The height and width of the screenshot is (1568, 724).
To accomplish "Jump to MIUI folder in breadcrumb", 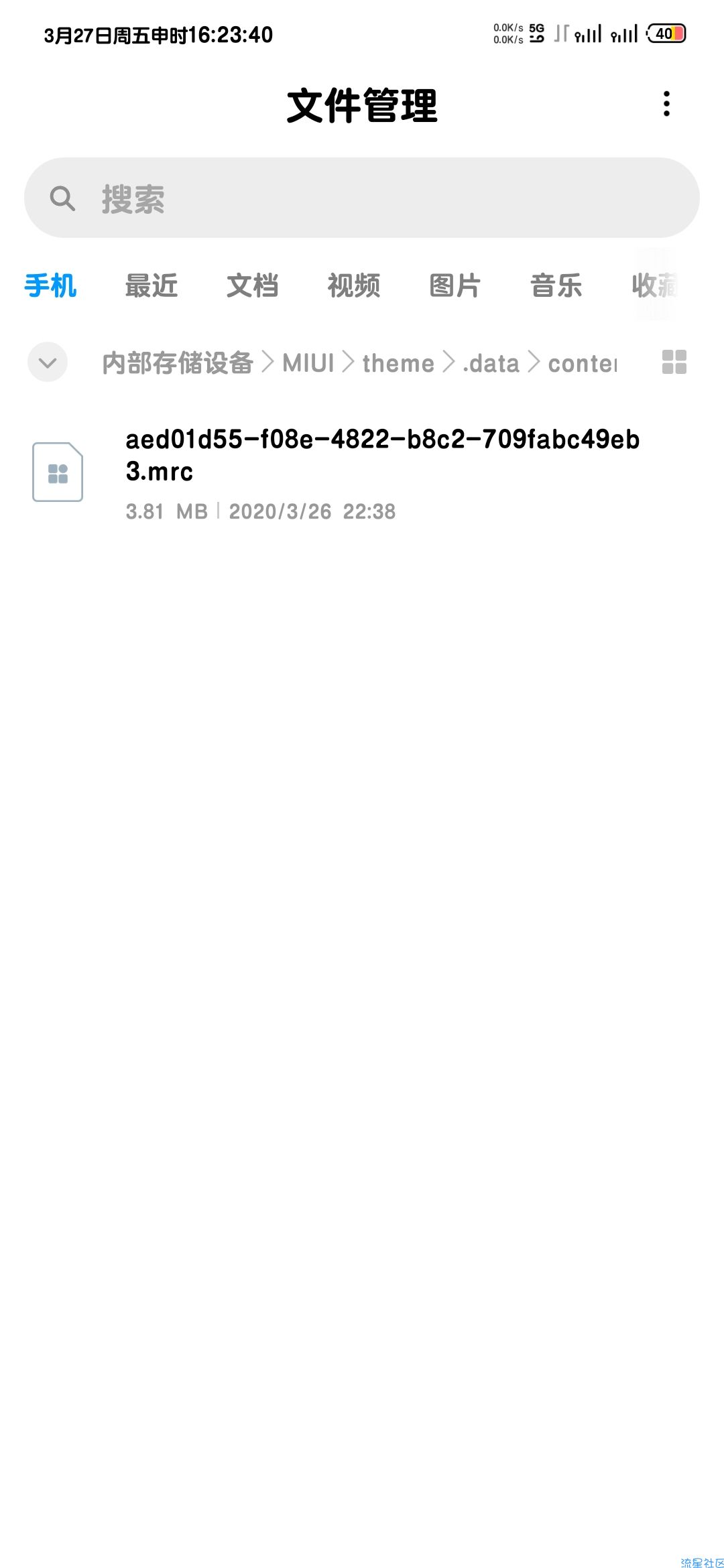I will click(x=308, y=363).
